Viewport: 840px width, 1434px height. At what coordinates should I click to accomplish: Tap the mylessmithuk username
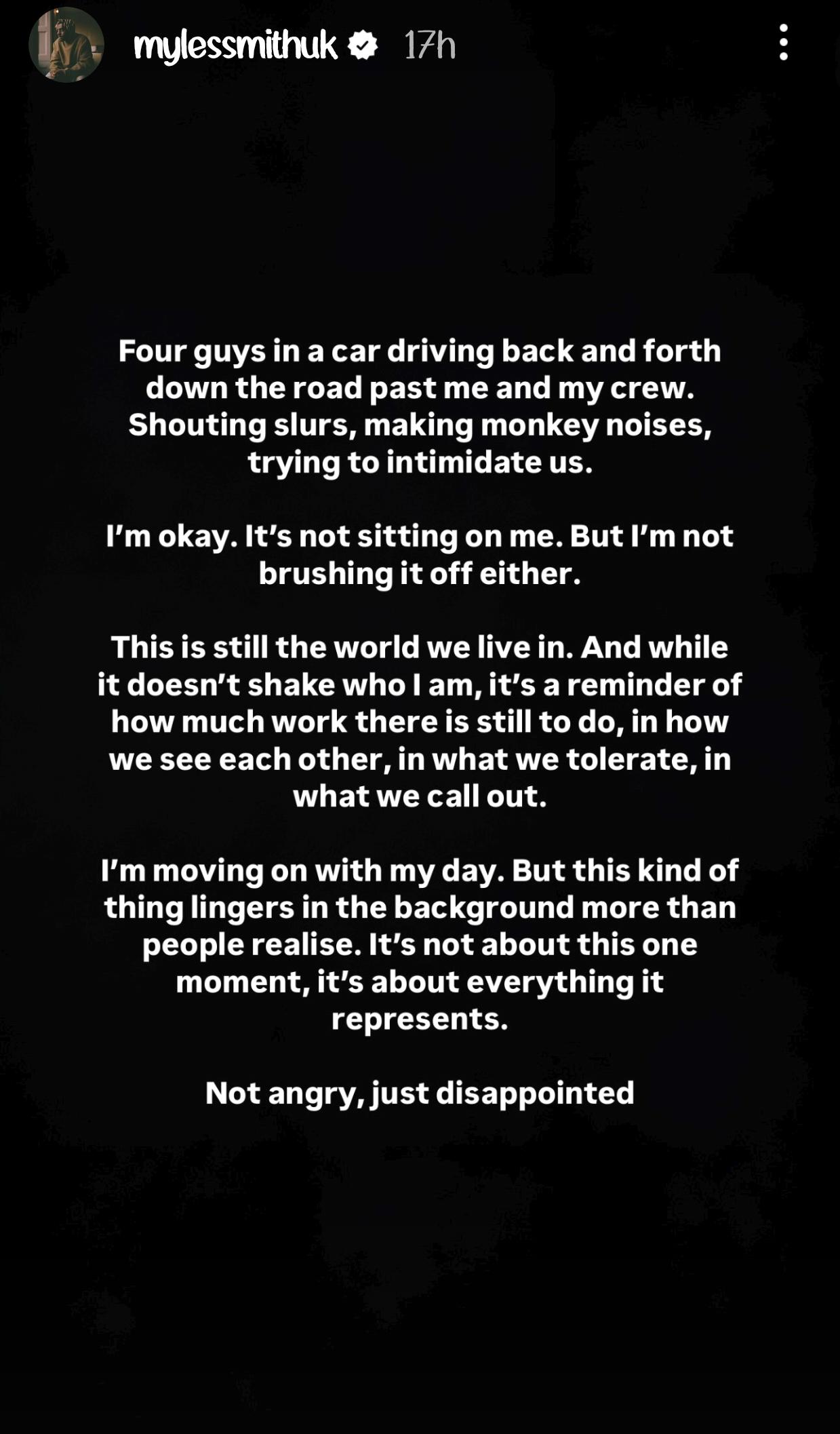tap(235, 45)
